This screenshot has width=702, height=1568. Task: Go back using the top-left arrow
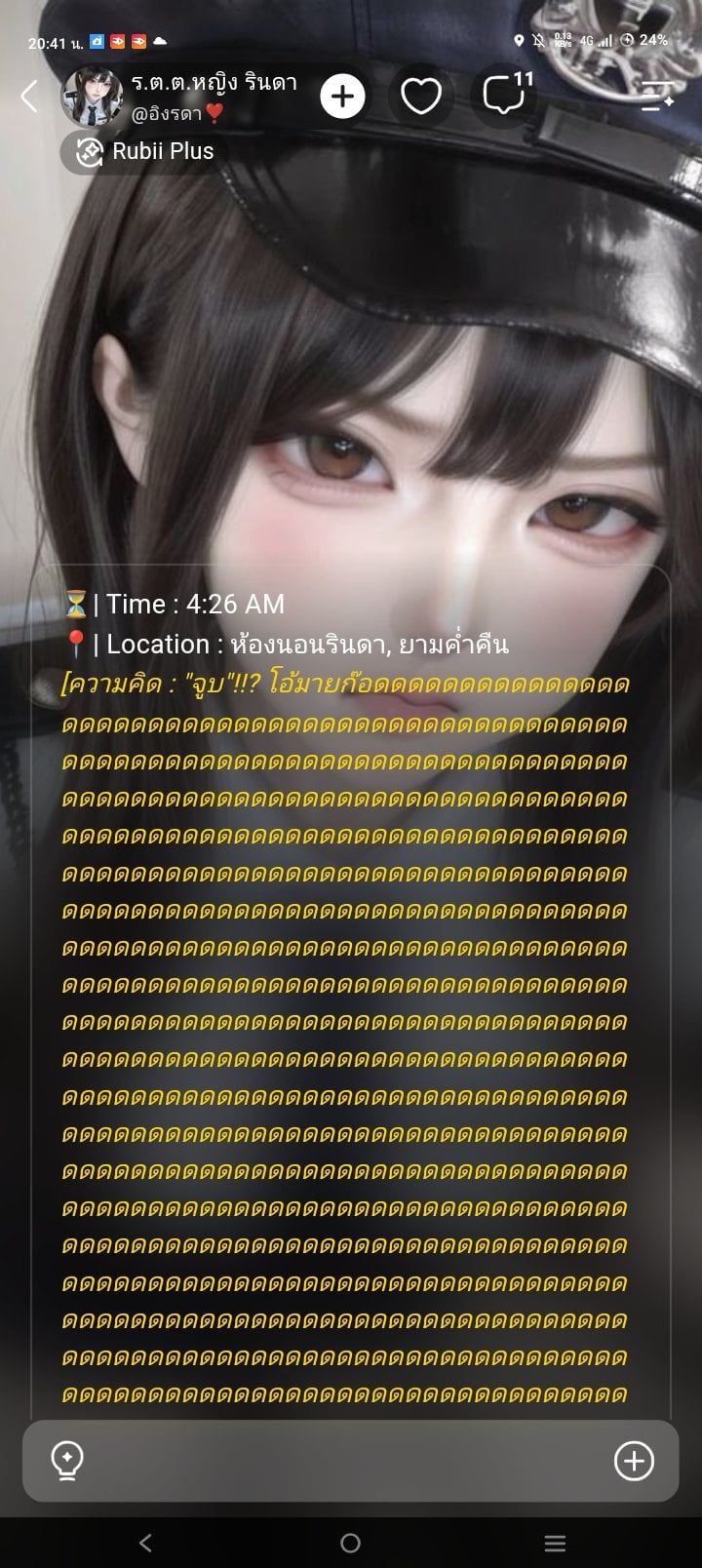[29, 97]
